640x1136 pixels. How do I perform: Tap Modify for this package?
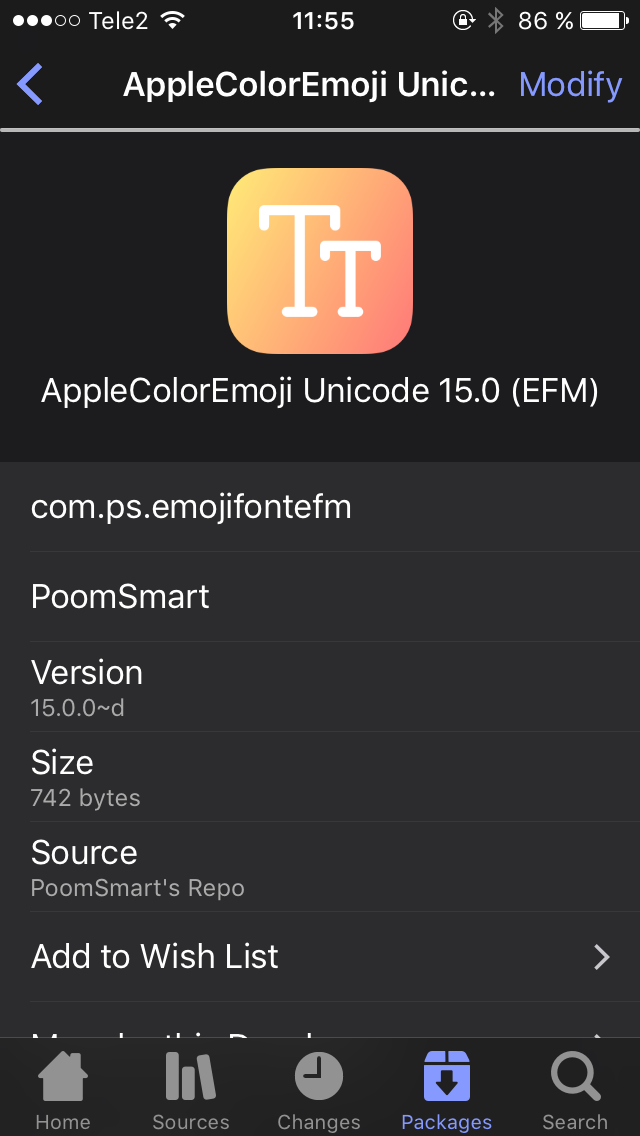(x=570, y=85)
